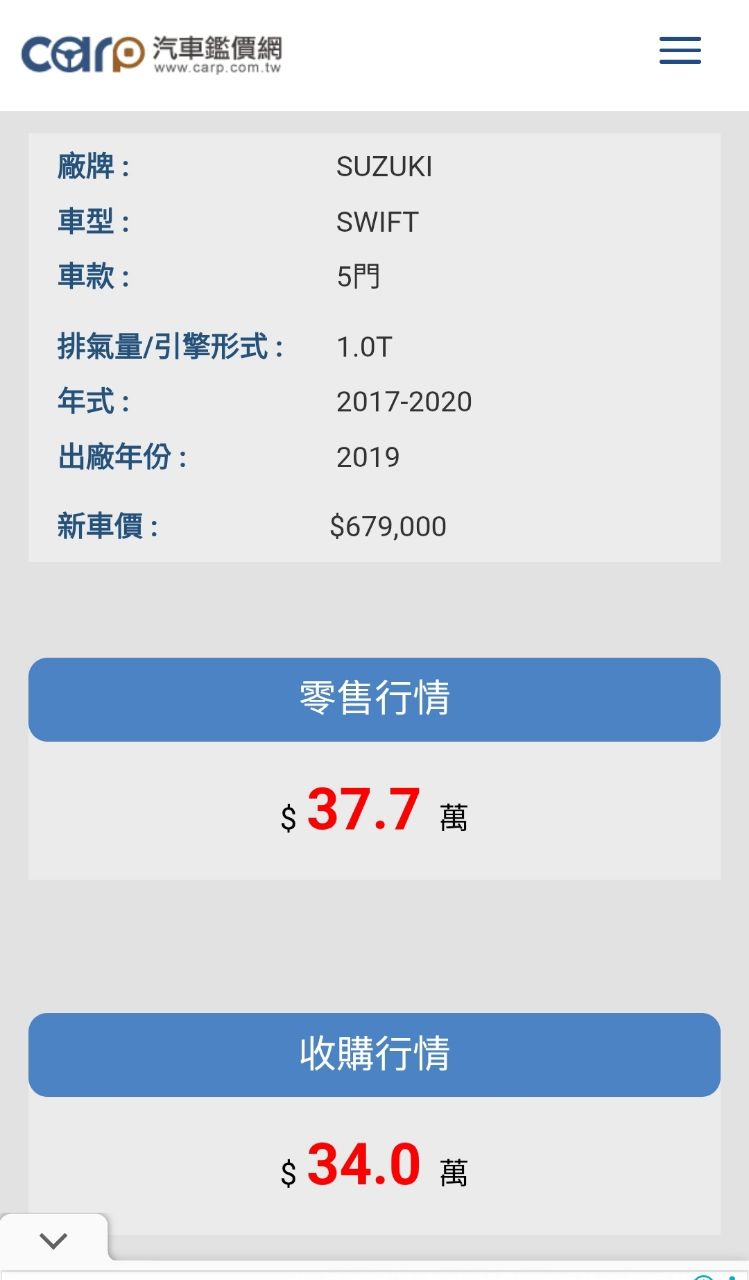Collapse the bottom banner with the chevron
The height and width of the screenshot is (1280, 749).
coord(54,1241)
